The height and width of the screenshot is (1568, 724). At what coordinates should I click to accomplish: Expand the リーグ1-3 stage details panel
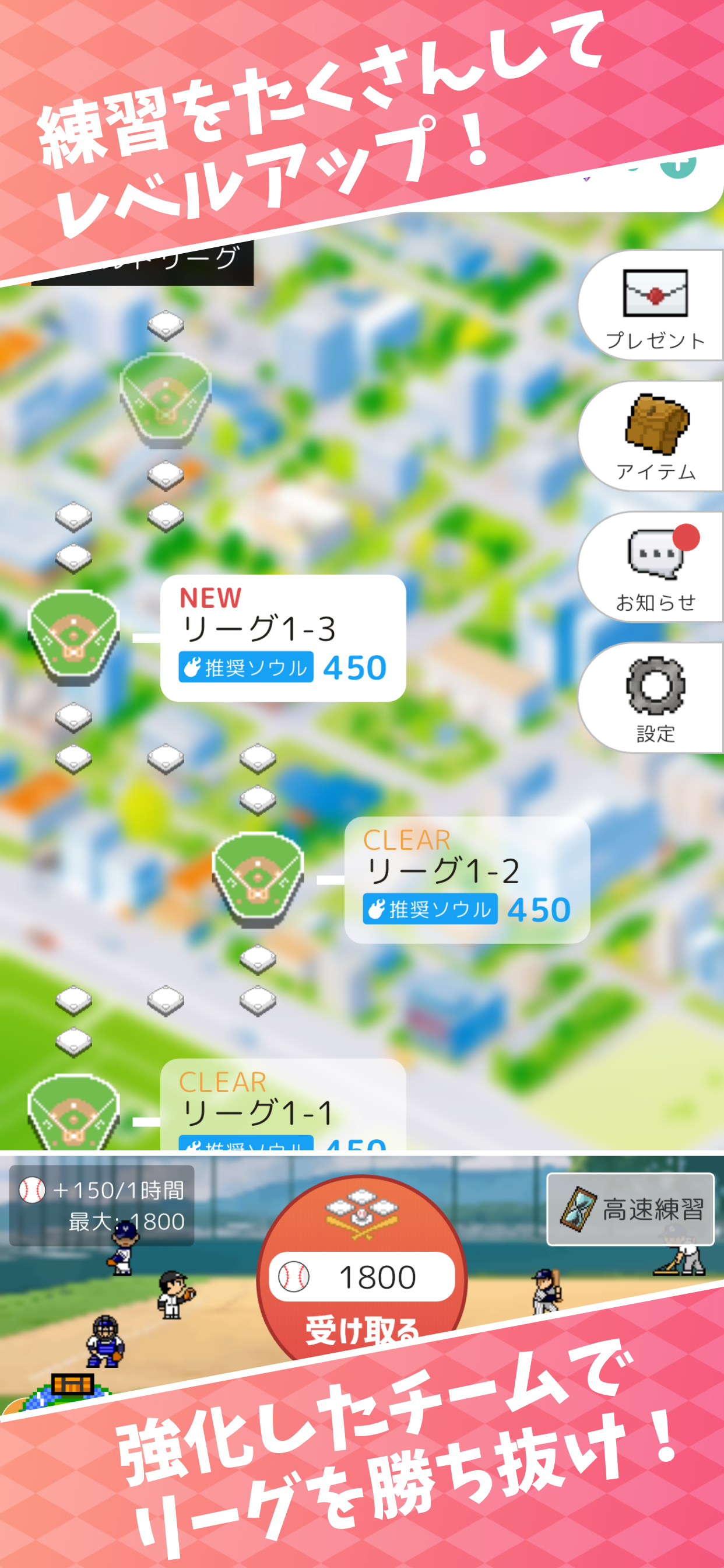[283, 639]
